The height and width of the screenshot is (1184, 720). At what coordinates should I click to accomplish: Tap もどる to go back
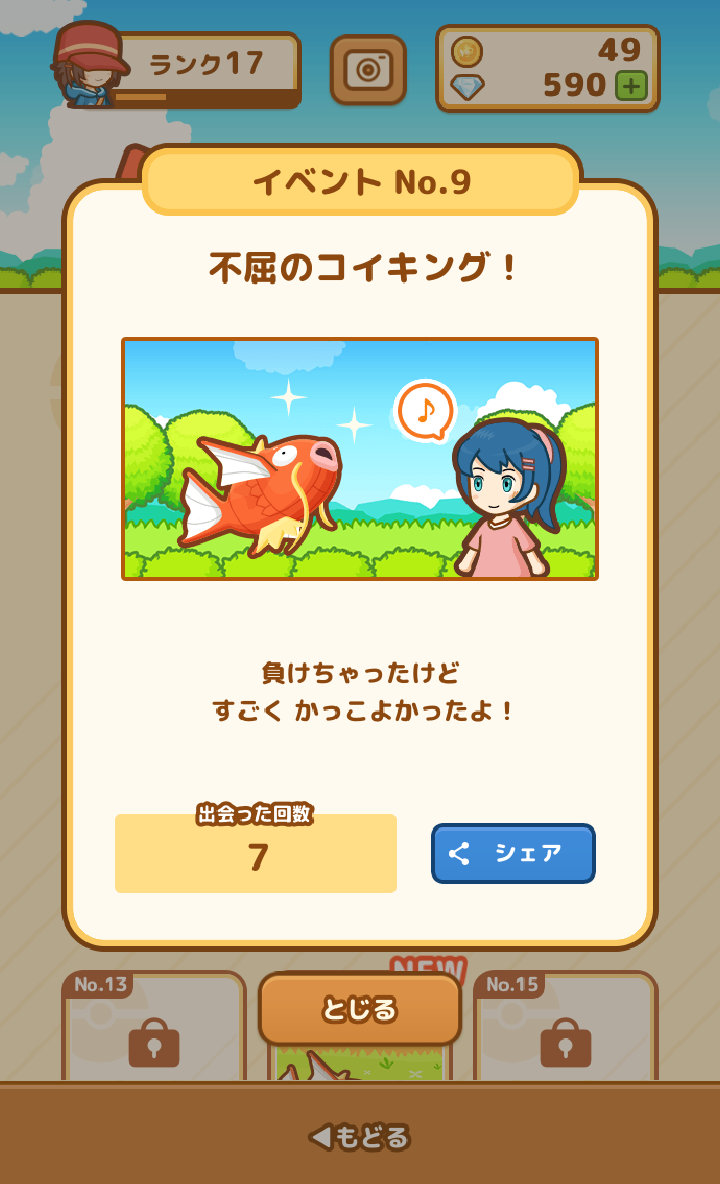(360, 1136)
